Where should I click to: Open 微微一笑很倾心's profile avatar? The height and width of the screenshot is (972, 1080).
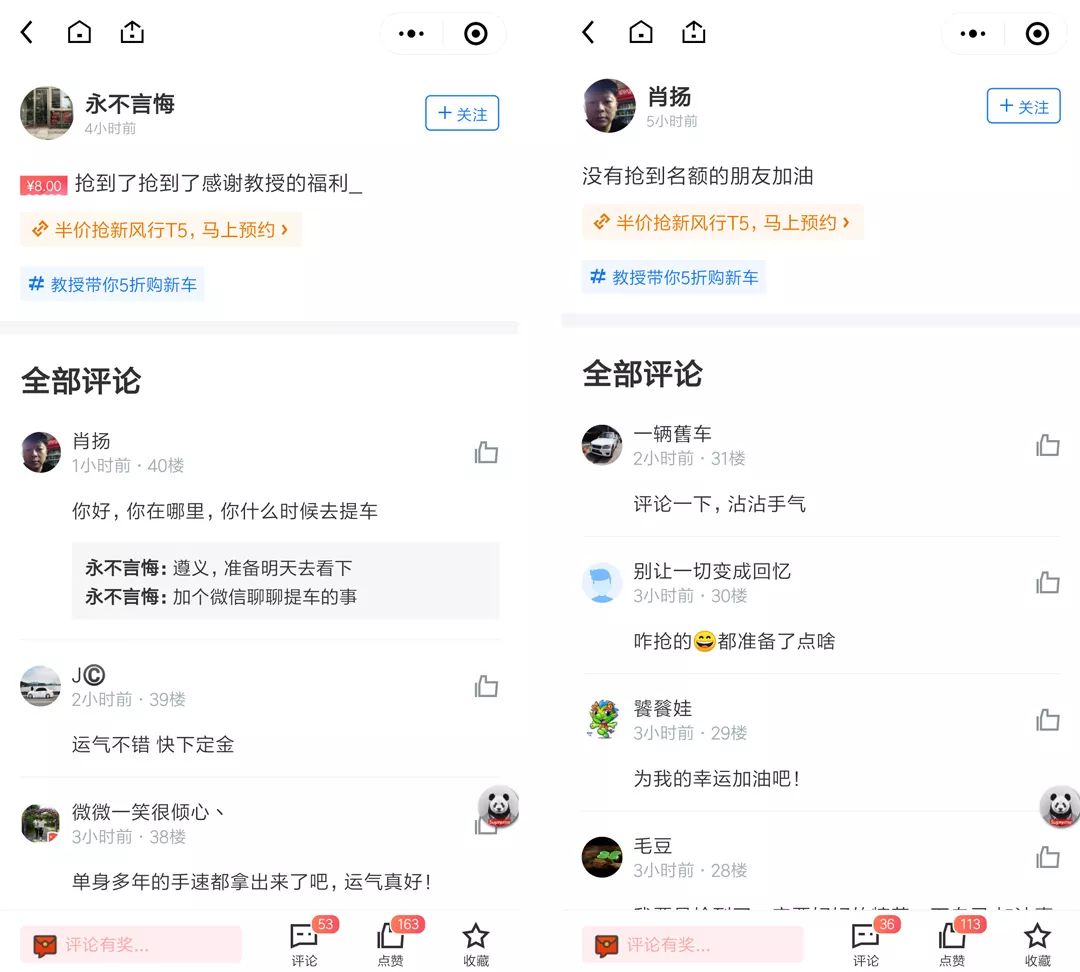[x=40, y=823]
